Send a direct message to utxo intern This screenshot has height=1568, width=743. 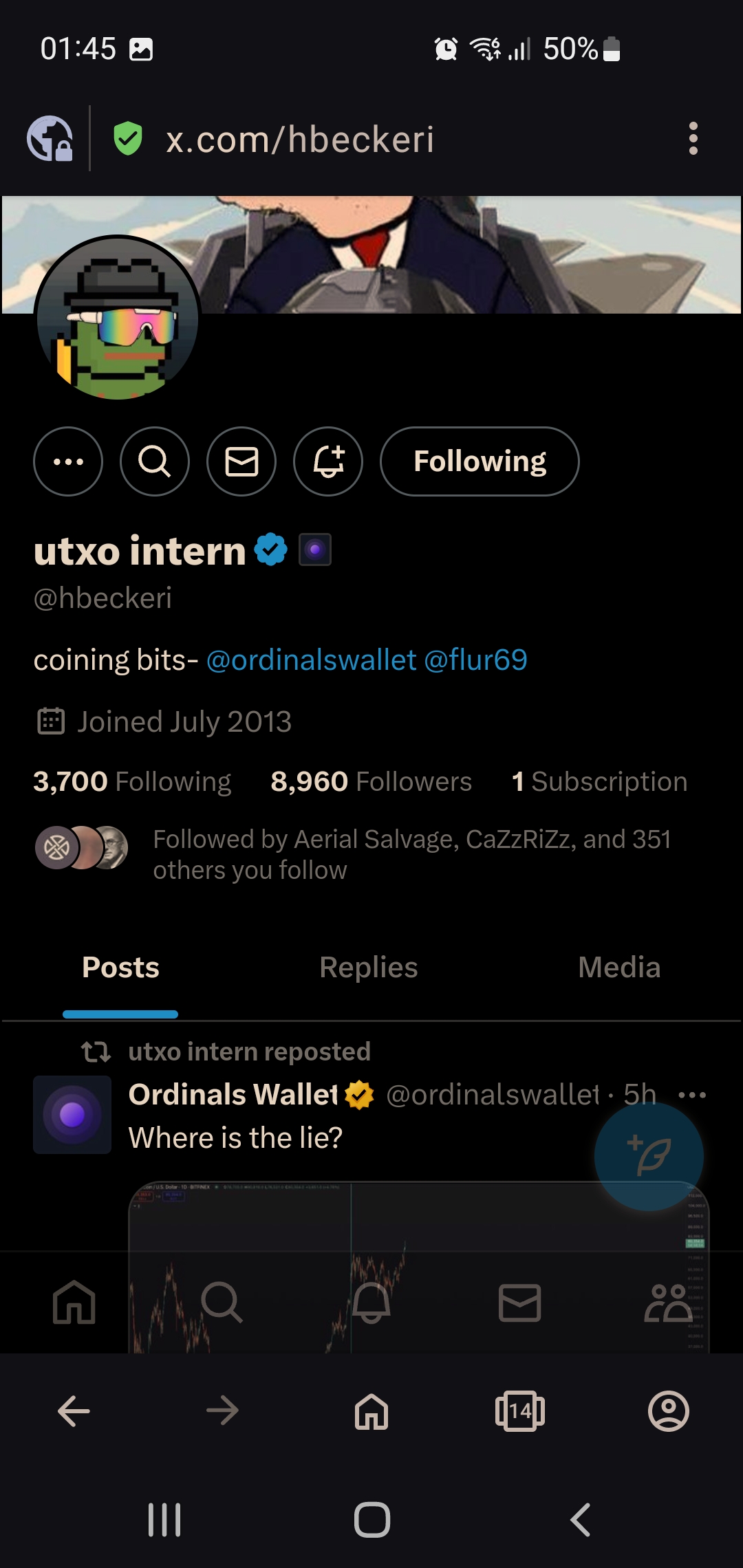tap(241, 461)
